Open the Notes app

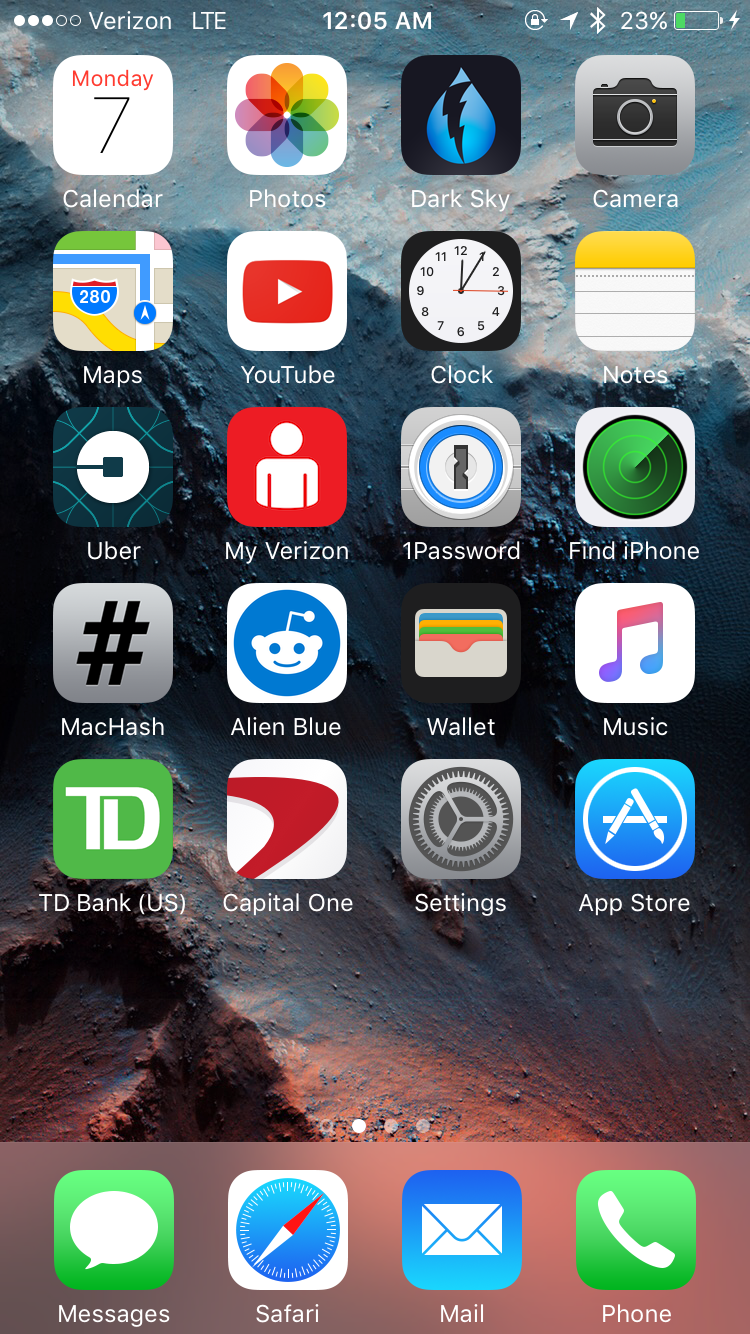point(635,291)
